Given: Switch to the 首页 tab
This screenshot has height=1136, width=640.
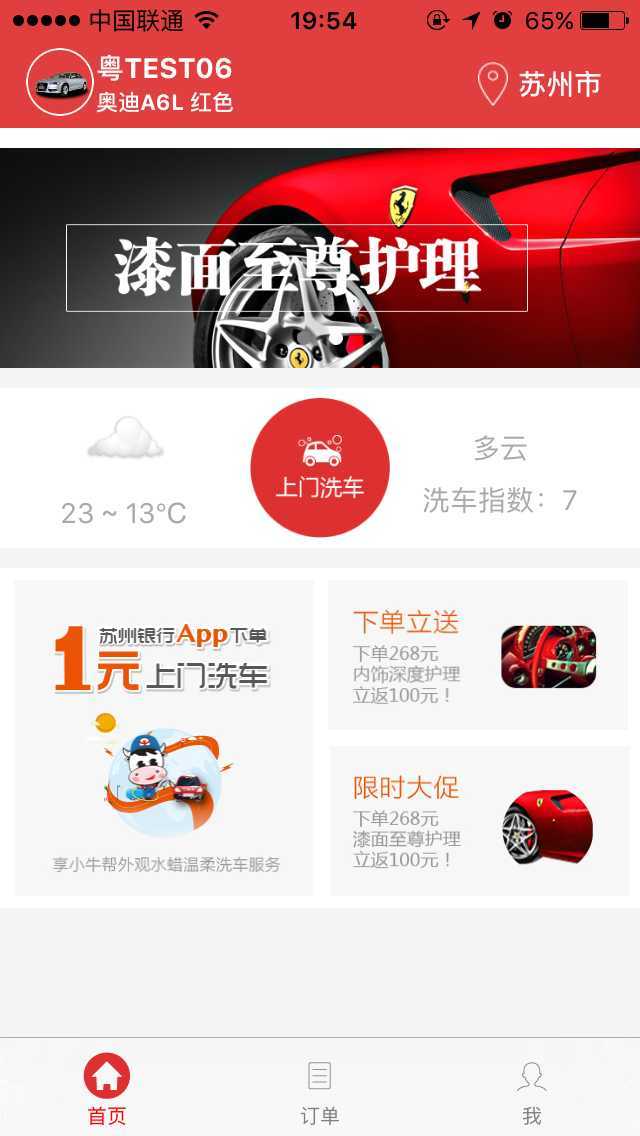Looking at the screenshot, I should [x=107, y=1089].
